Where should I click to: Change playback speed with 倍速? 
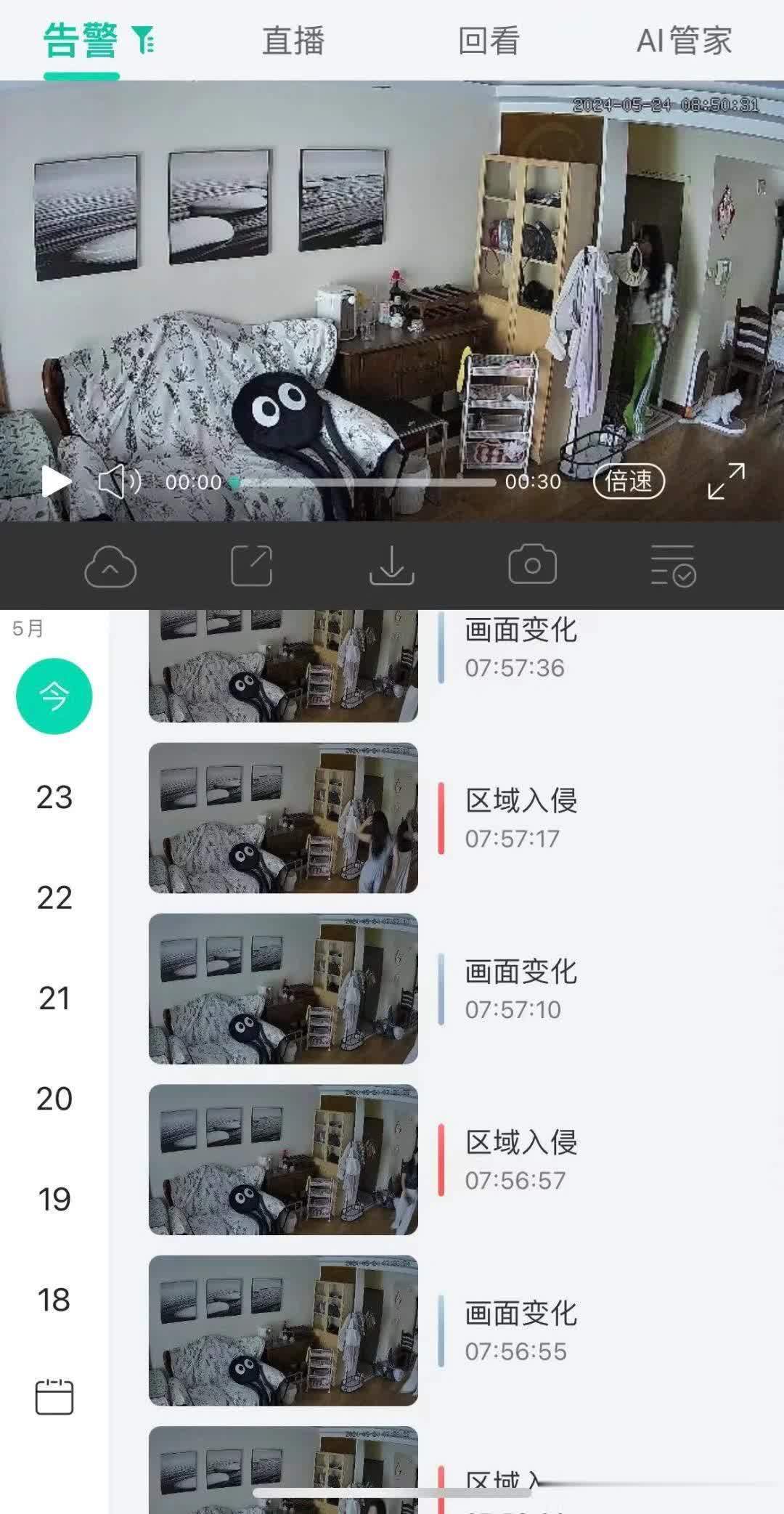pyautogui.click(x=629, y=481)
